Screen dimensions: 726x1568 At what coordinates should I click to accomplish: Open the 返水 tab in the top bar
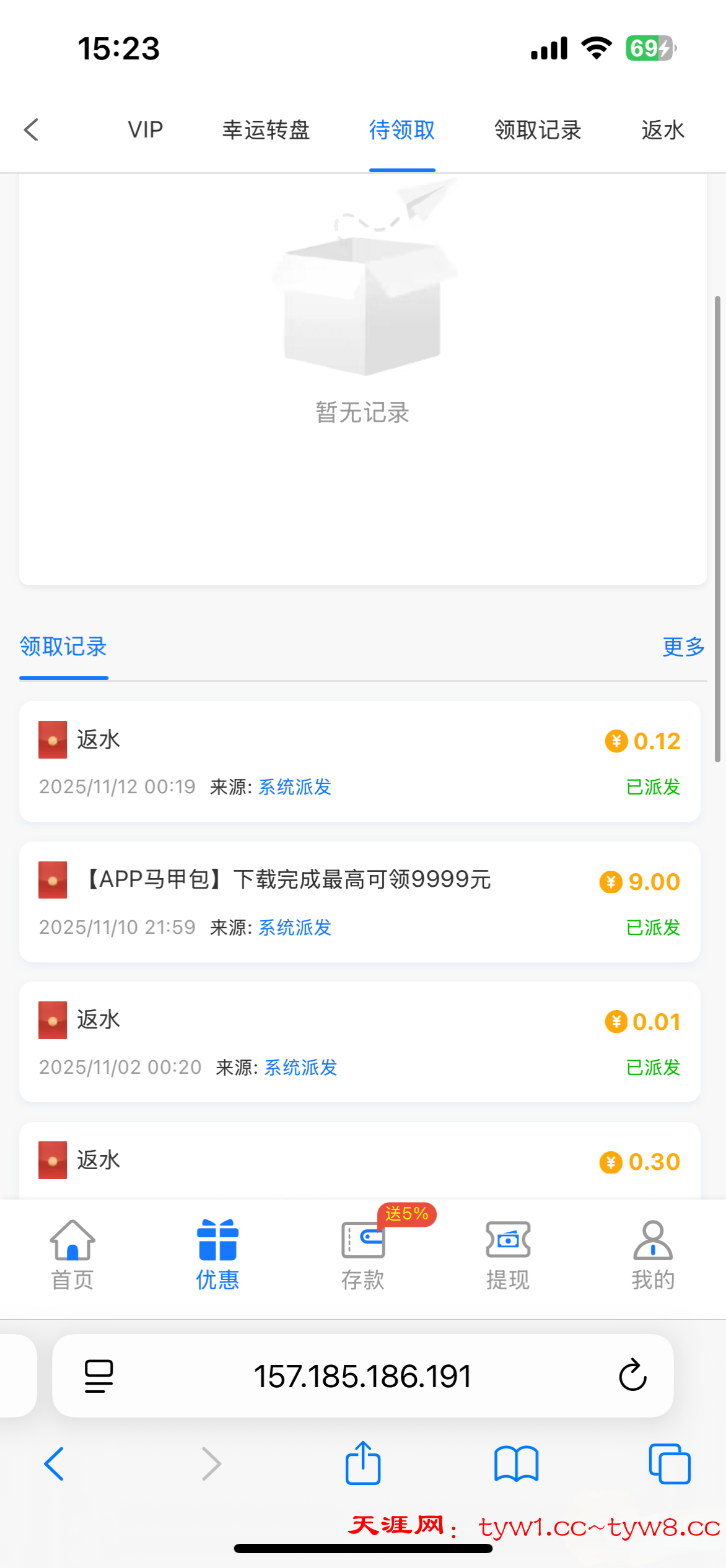pos(662,130)
